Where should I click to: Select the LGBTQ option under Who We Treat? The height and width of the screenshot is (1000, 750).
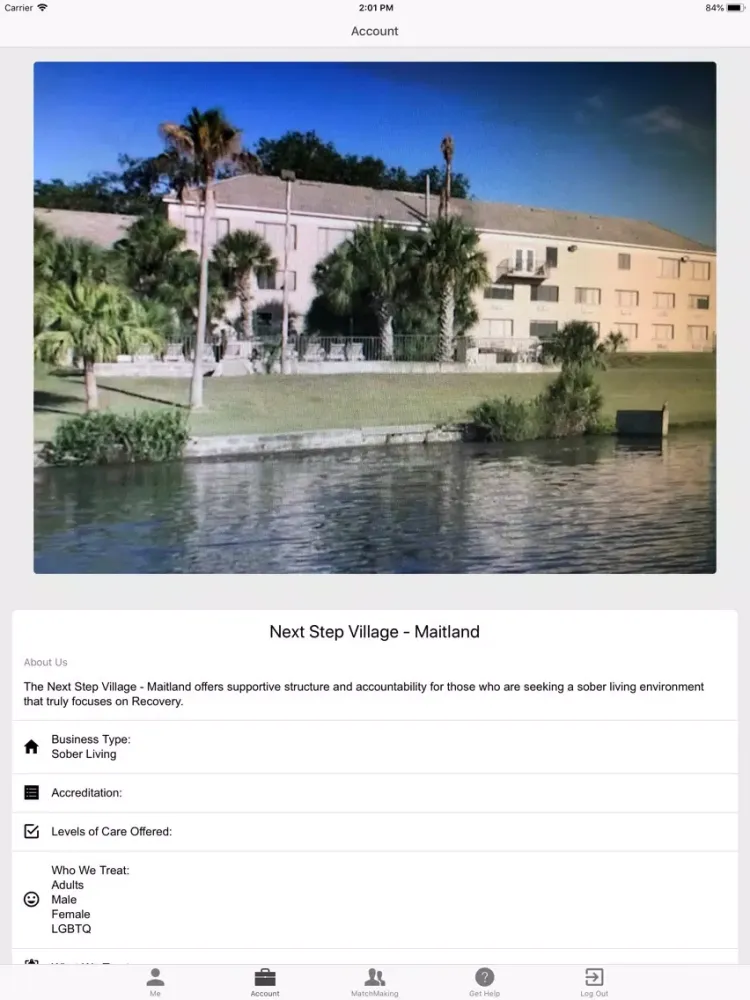(71, 928)
